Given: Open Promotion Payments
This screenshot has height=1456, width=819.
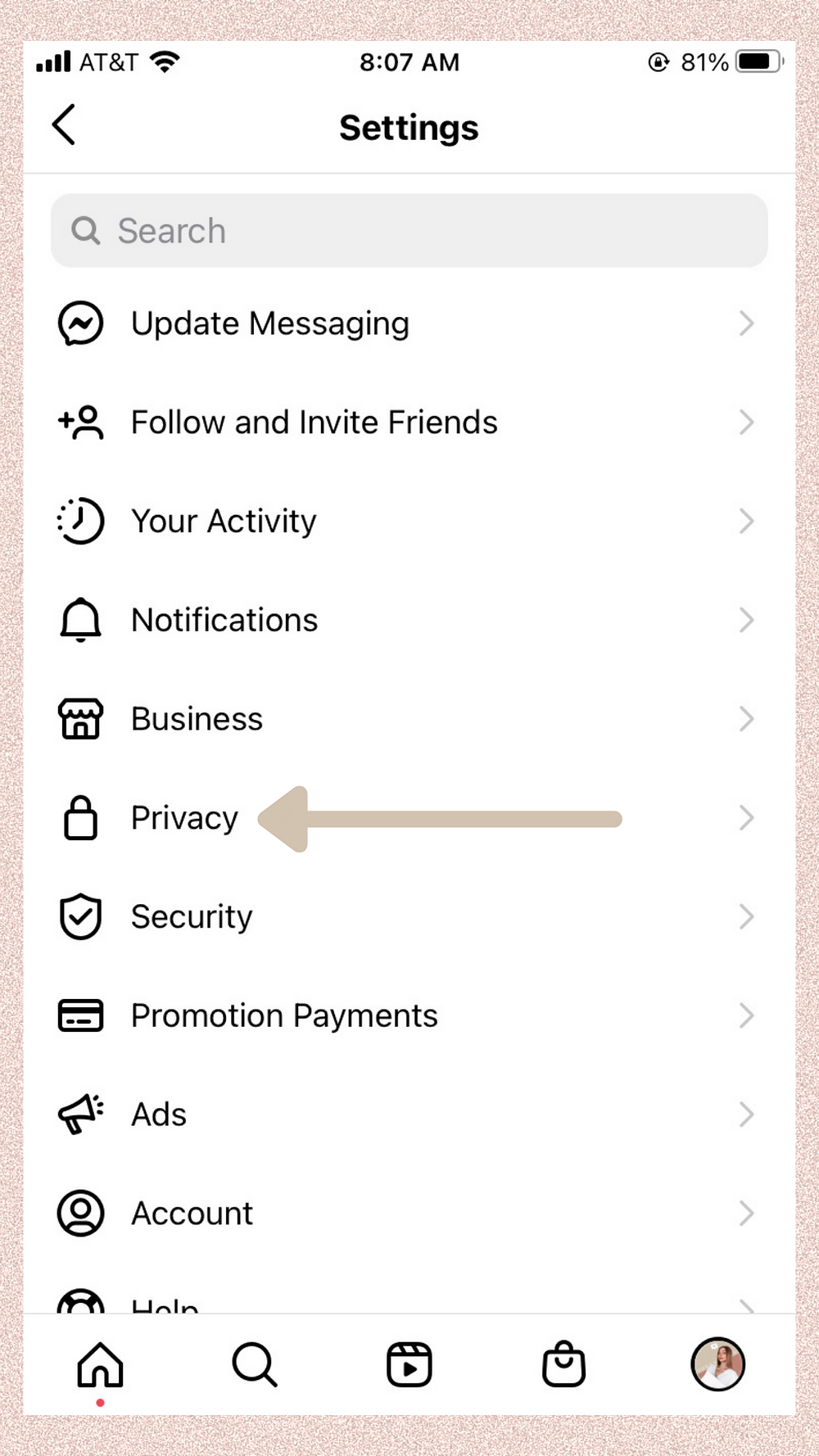Looking at the screenshot, I should click(x=409, y=1015).
